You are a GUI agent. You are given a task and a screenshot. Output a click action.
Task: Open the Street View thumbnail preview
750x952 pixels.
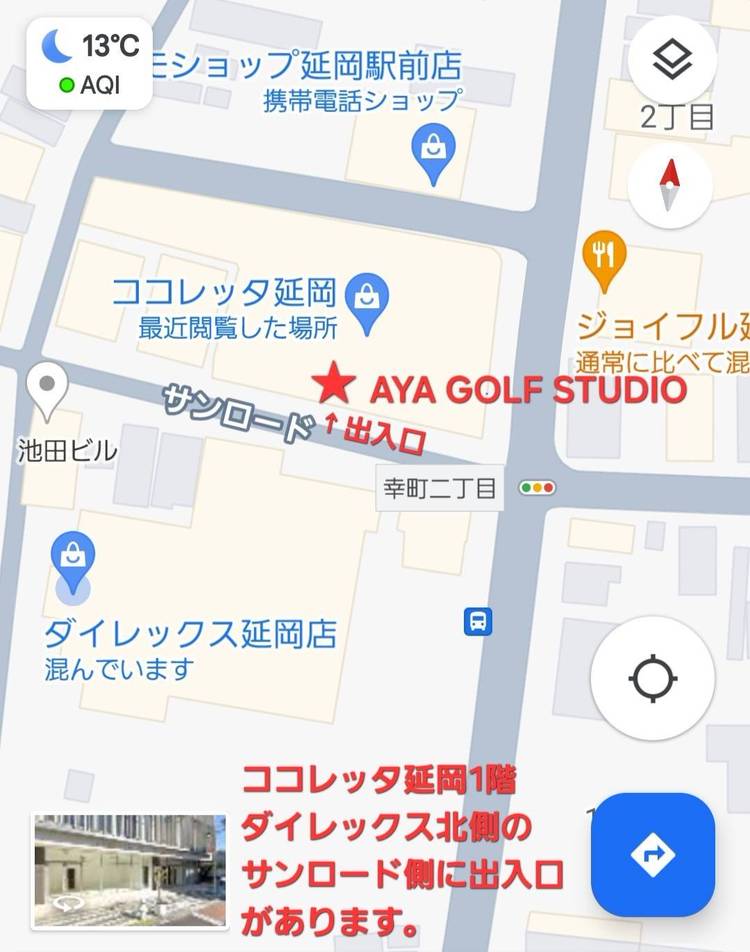(129, 869)
